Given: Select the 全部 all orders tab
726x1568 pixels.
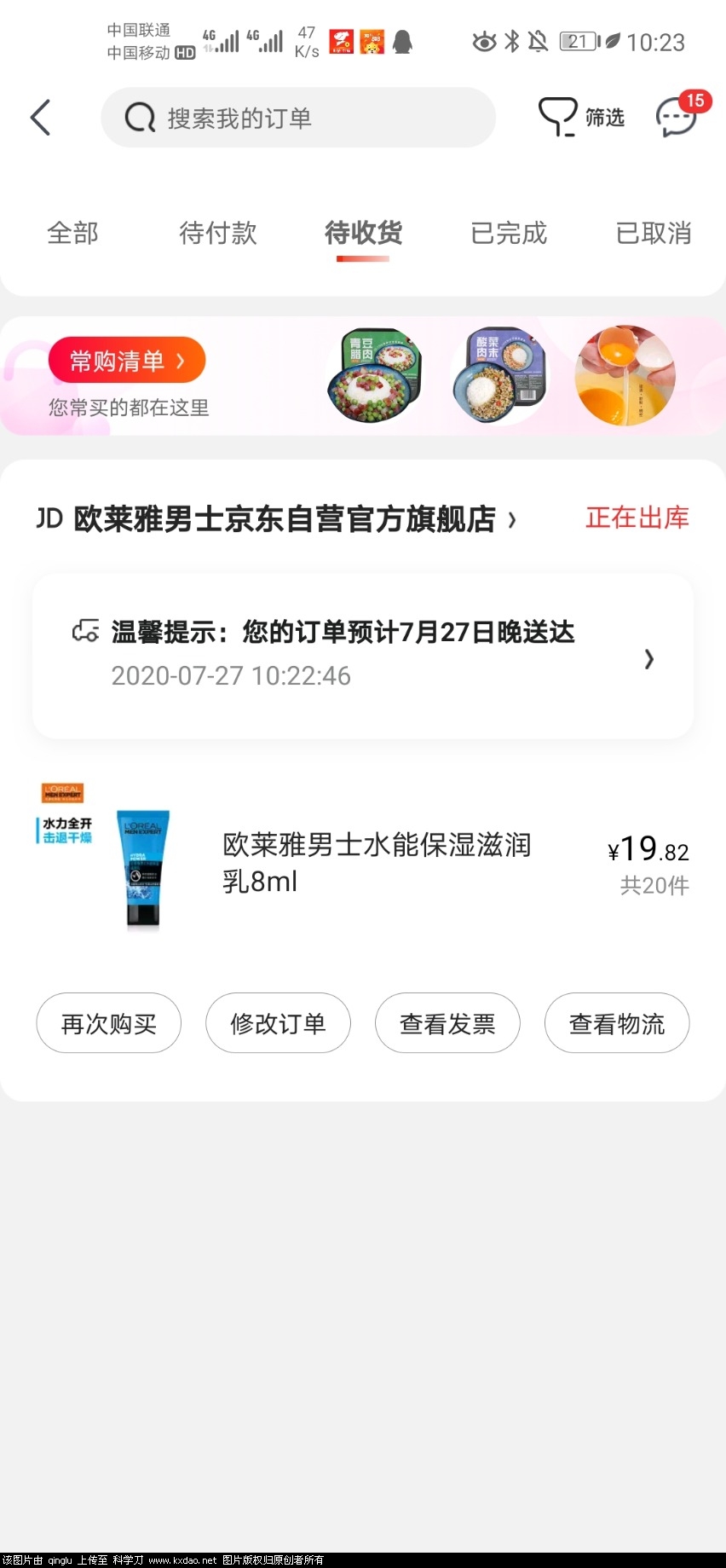Looking at the screenshot, I should pos(73,234).
